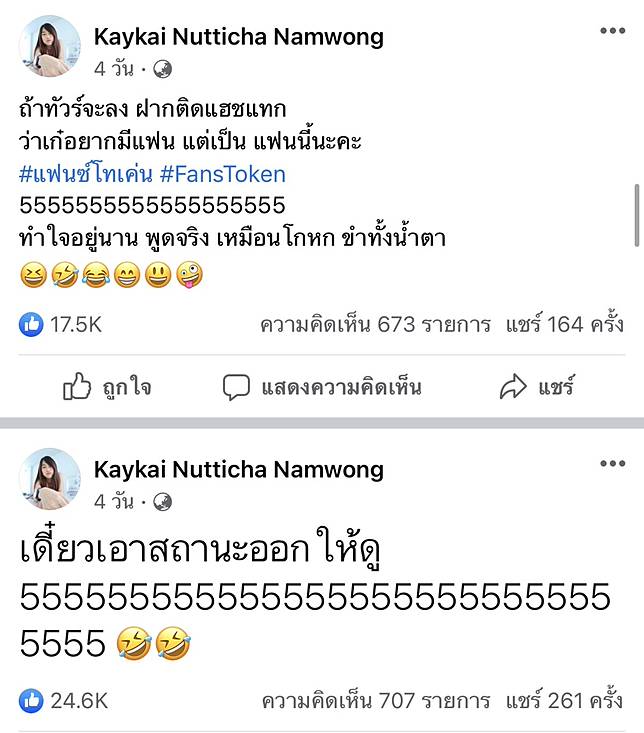
Task: See the 261 shares list
Action: point(564,701)
